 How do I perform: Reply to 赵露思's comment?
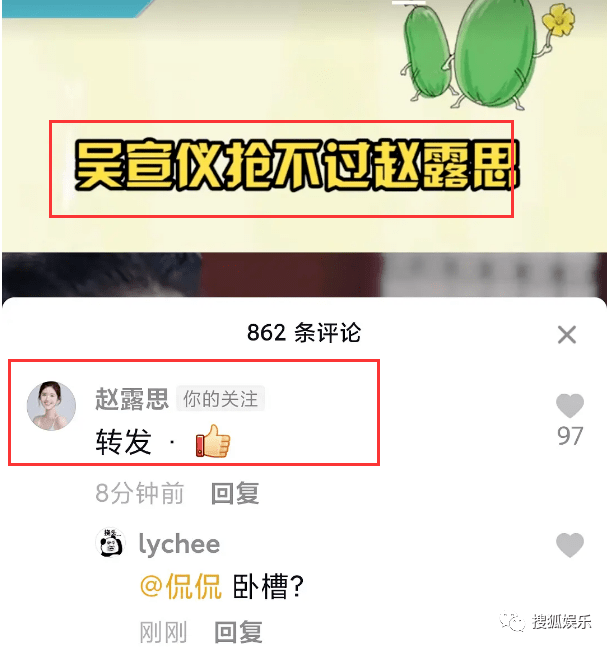tap(235, 493)
